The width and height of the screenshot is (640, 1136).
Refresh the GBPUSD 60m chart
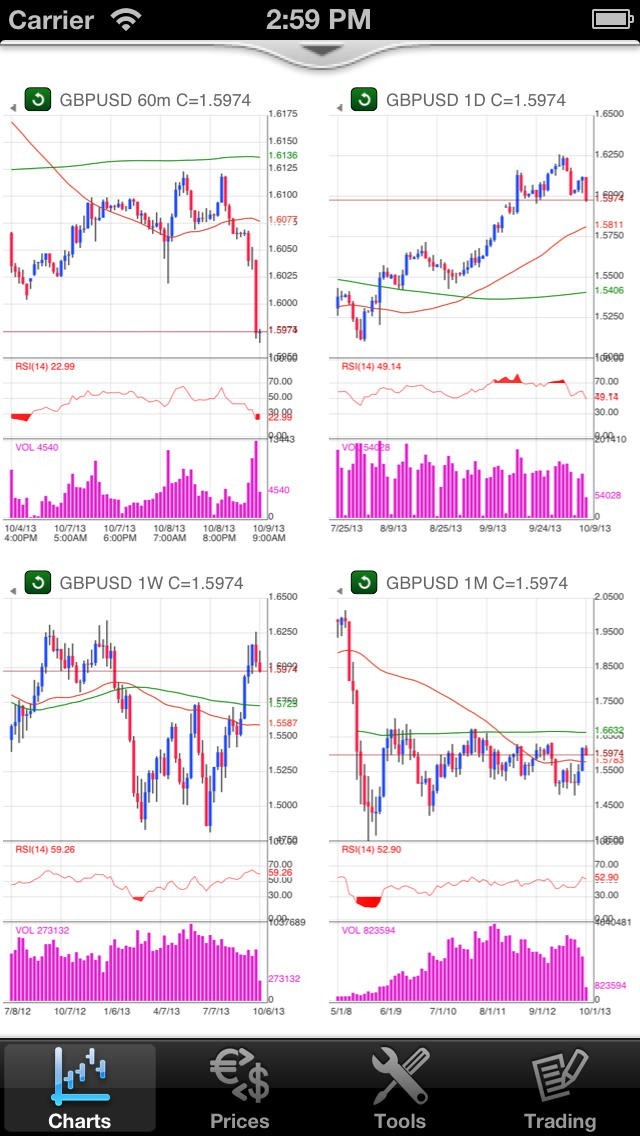coord(38,99)
